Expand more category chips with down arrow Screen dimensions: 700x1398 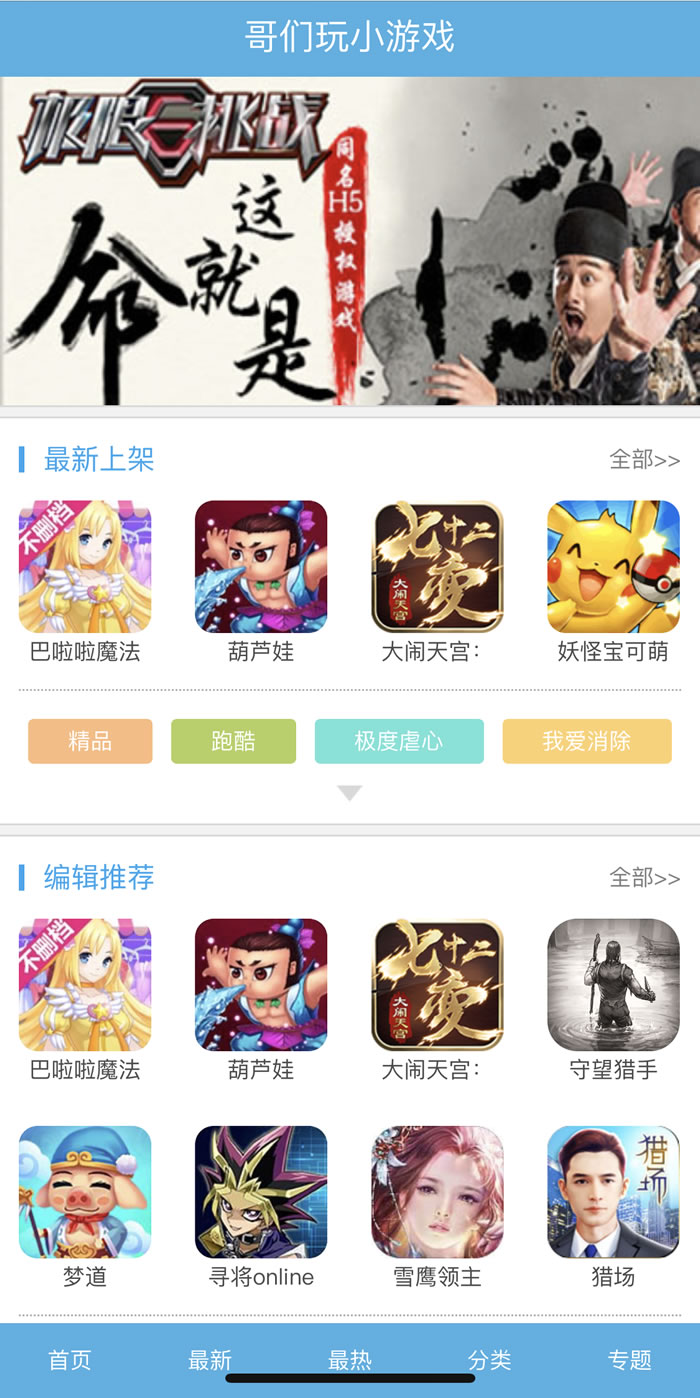[x=349, y=793]
